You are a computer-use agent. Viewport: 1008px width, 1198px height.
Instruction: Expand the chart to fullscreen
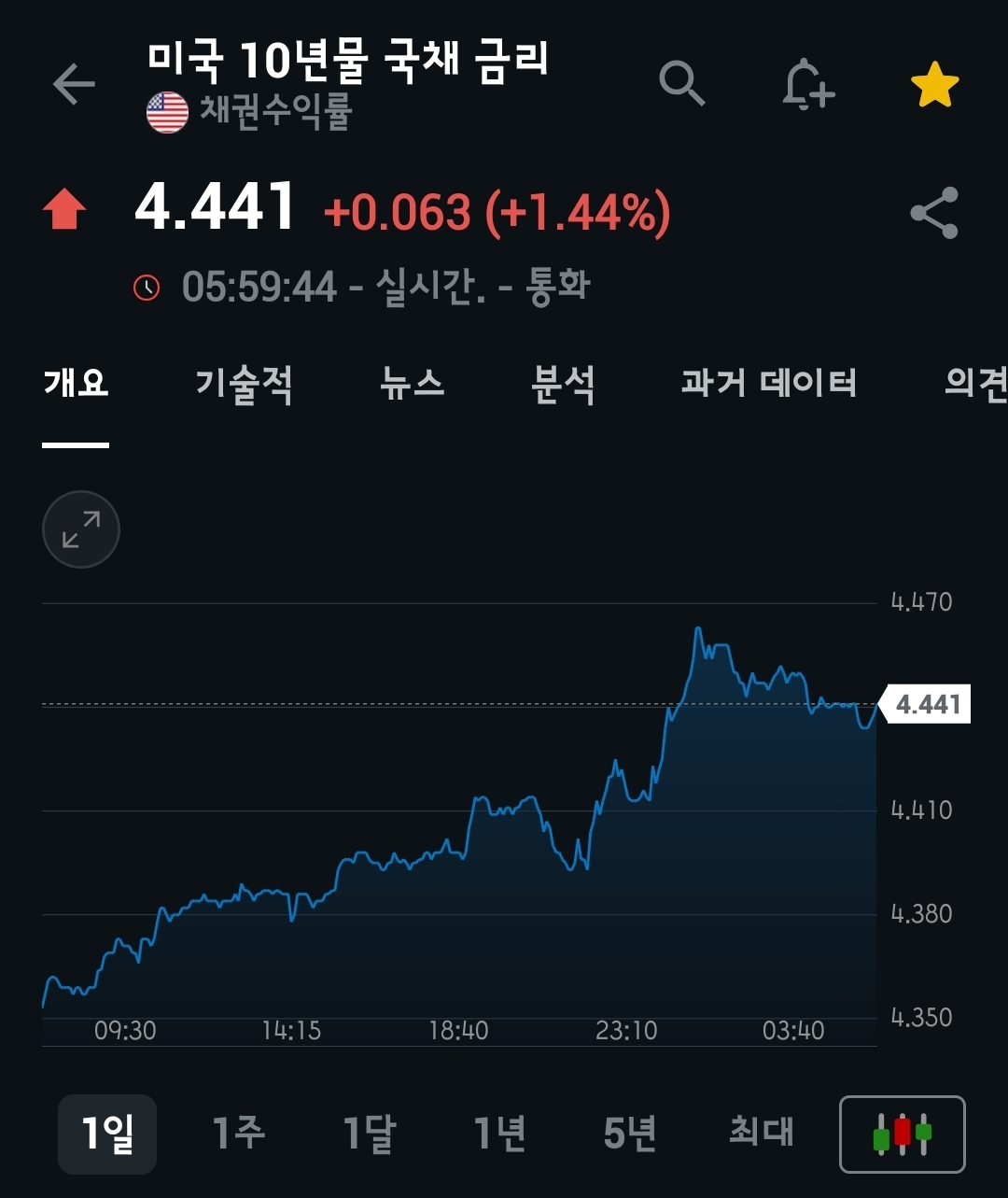click(x=81, y=529)
